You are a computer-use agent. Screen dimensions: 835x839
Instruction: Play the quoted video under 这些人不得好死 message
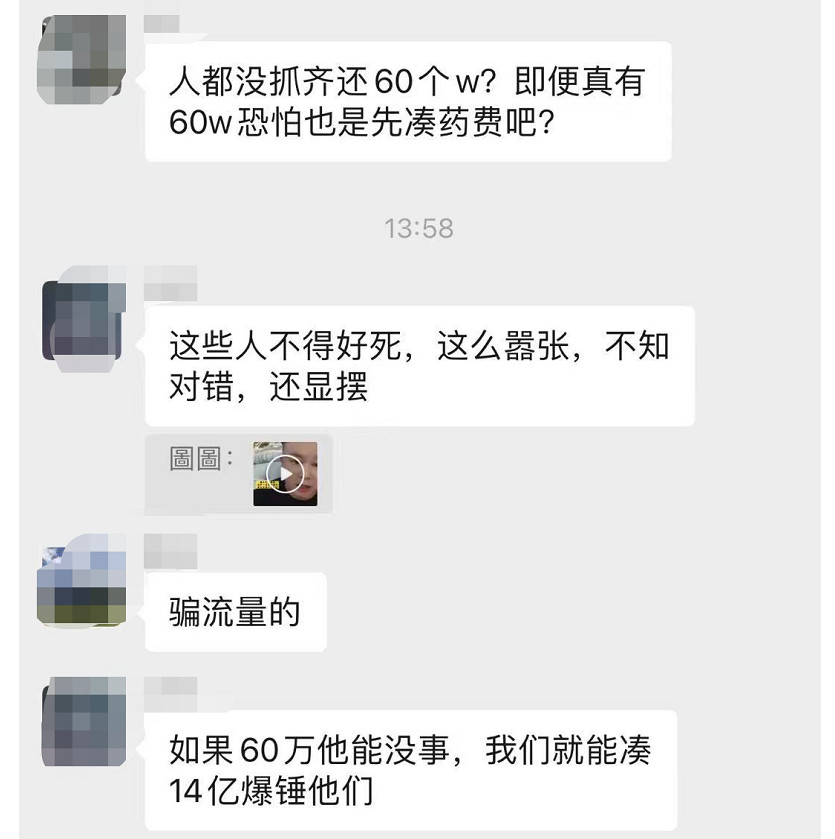[285, 474]
